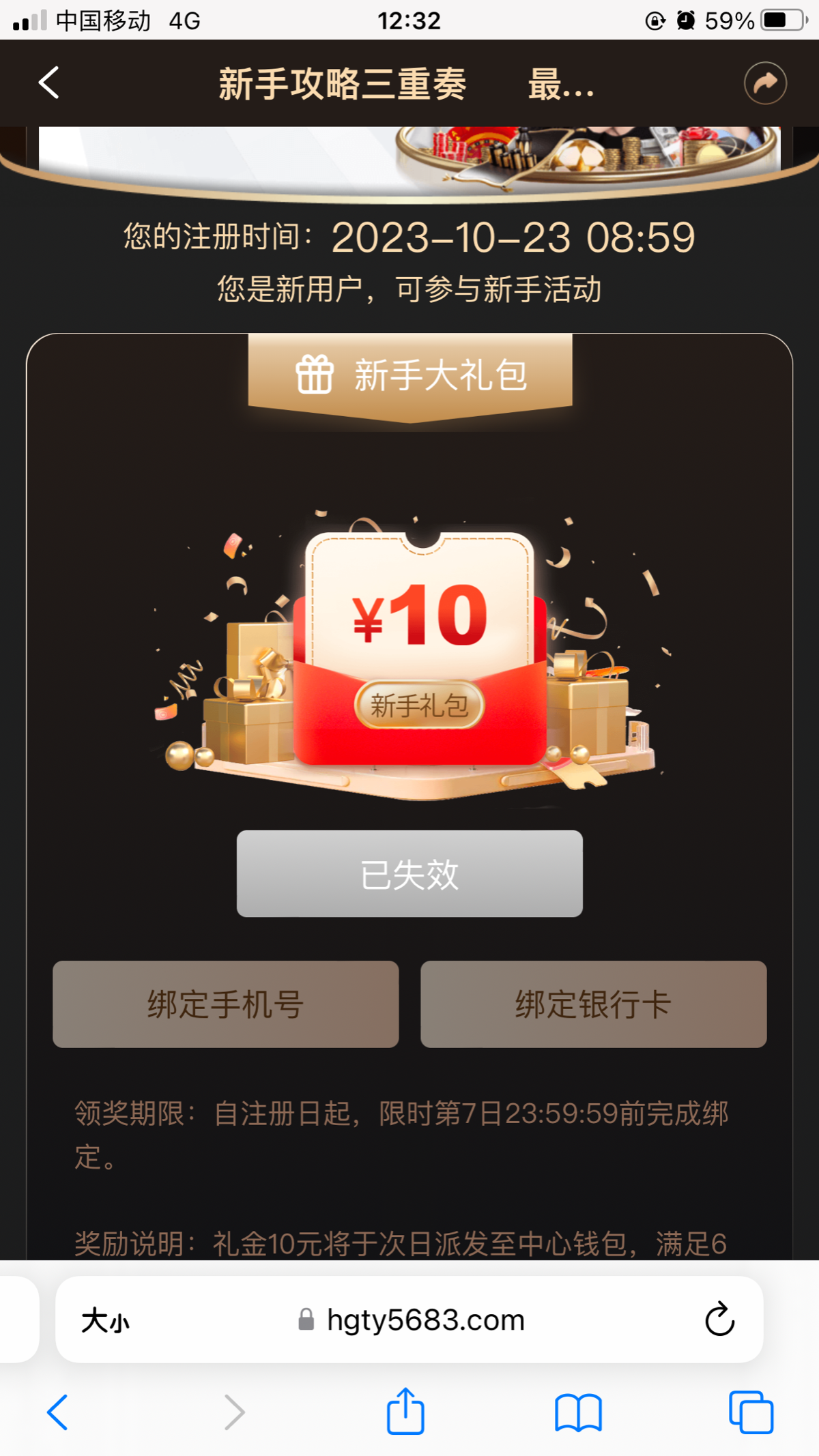The height and width of the screenshot is (1456, 819).
Task: Reload the page in Safari
Action: tap(719, 1320)
